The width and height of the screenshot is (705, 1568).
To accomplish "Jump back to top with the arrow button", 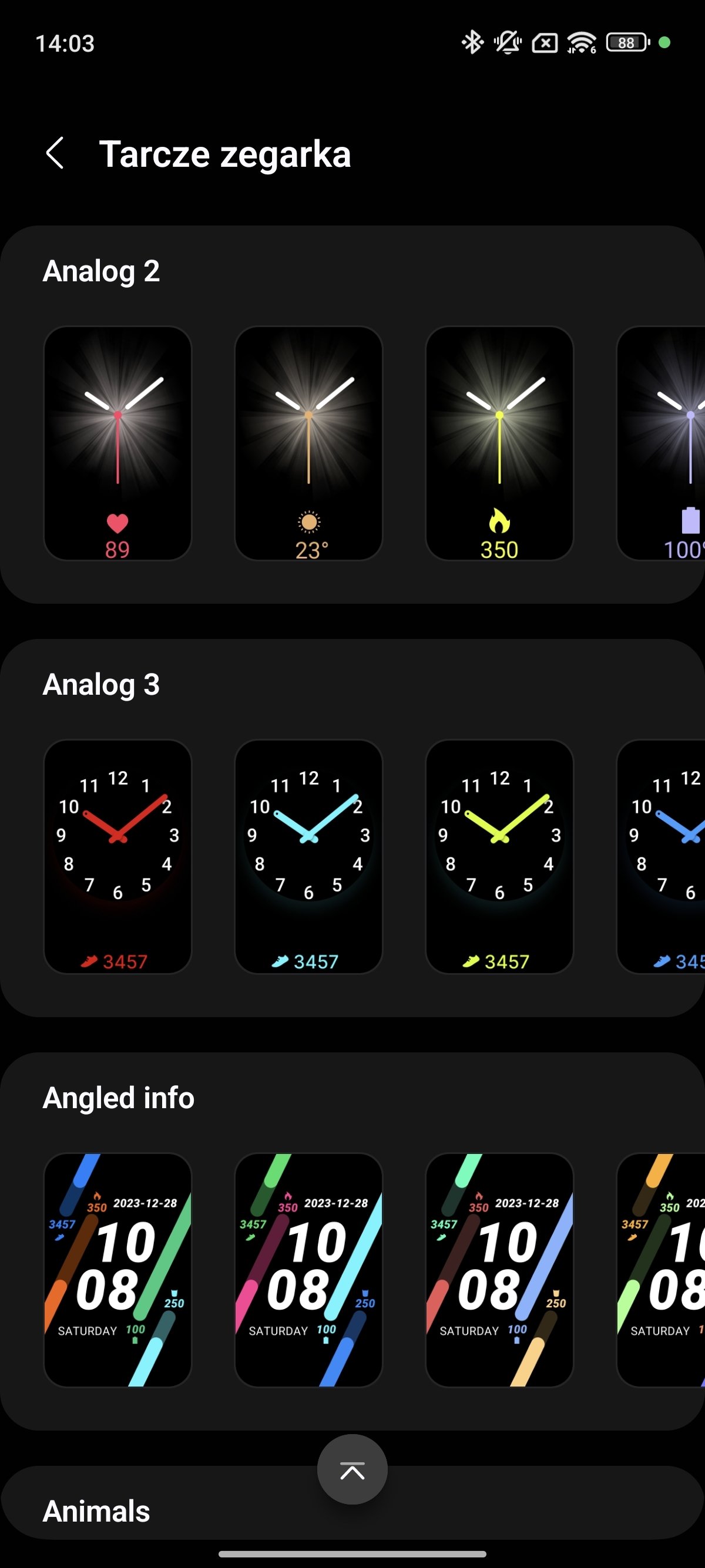I will 352,1469.
